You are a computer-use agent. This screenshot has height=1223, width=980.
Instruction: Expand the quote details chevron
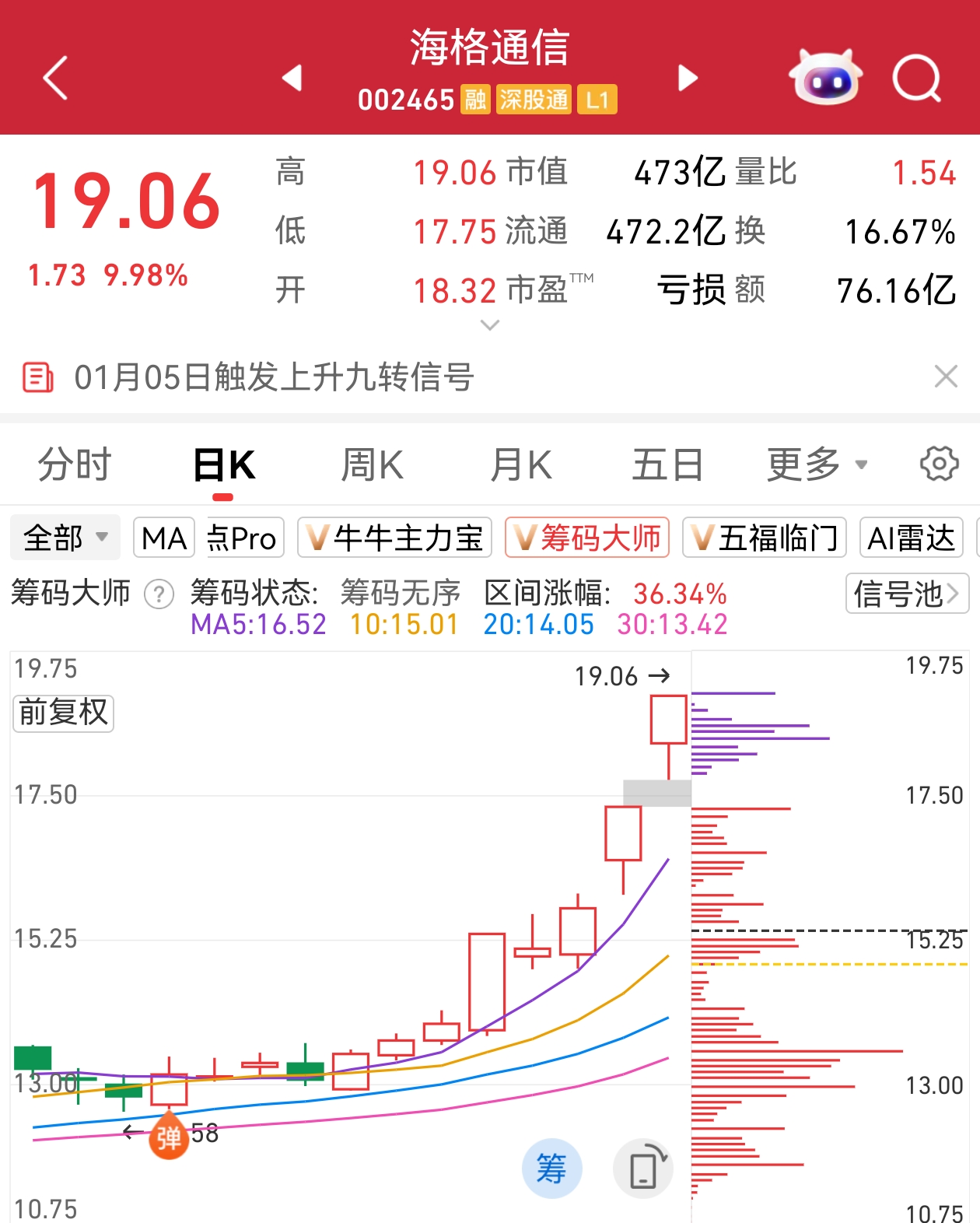[x=490, y=326]
